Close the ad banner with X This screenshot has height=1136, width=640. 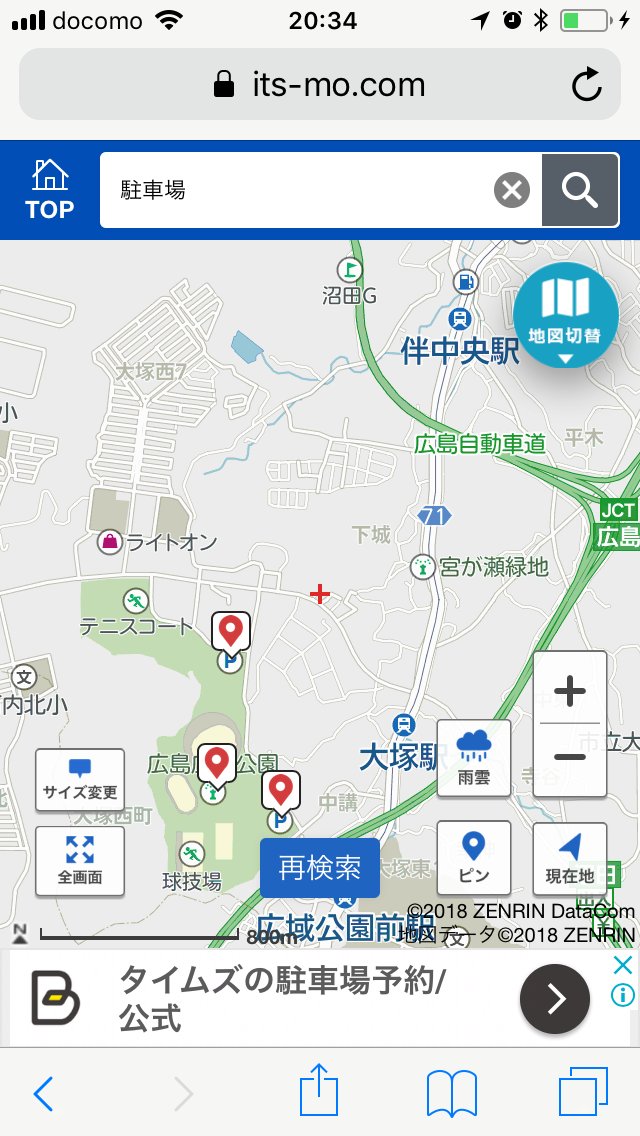tap(623, 965)
